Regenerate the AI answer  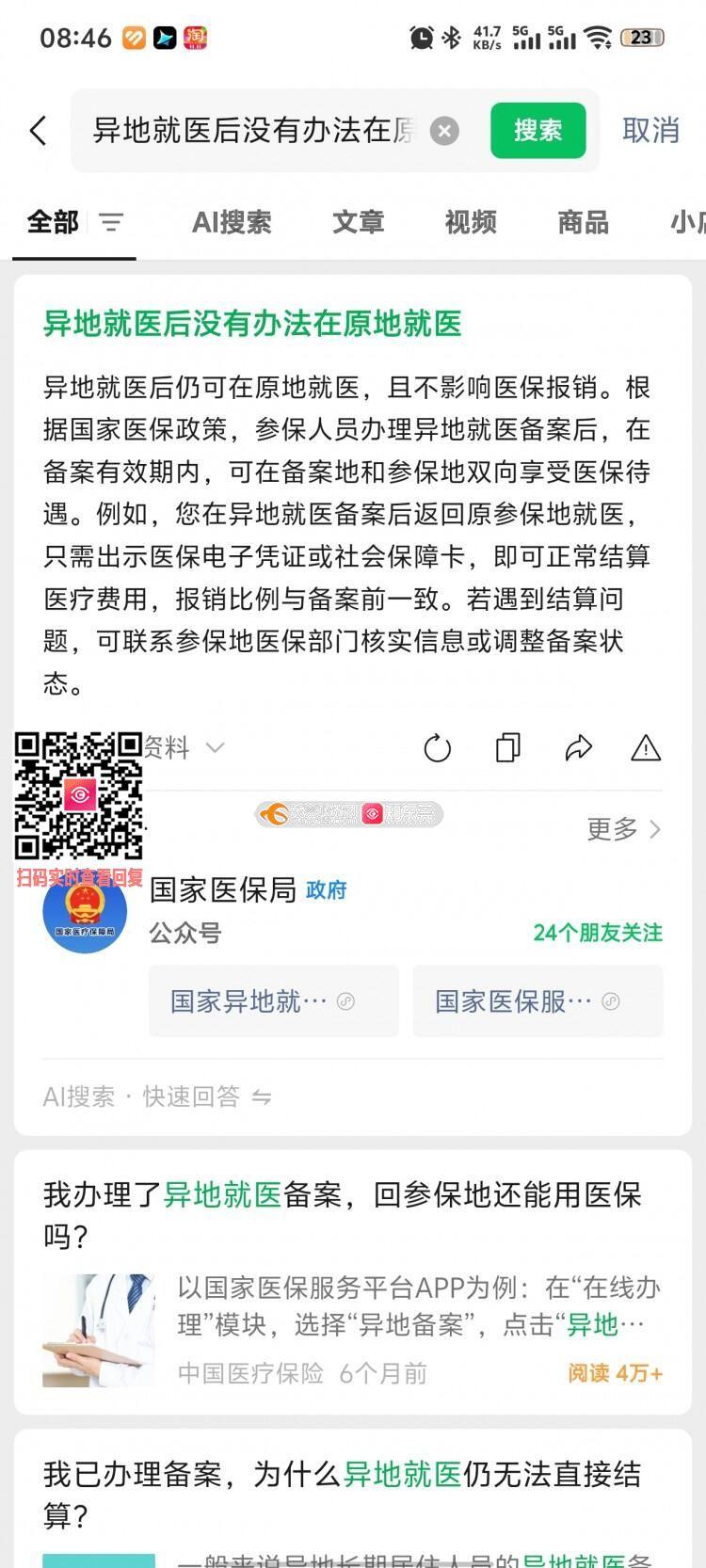(437, 748)
